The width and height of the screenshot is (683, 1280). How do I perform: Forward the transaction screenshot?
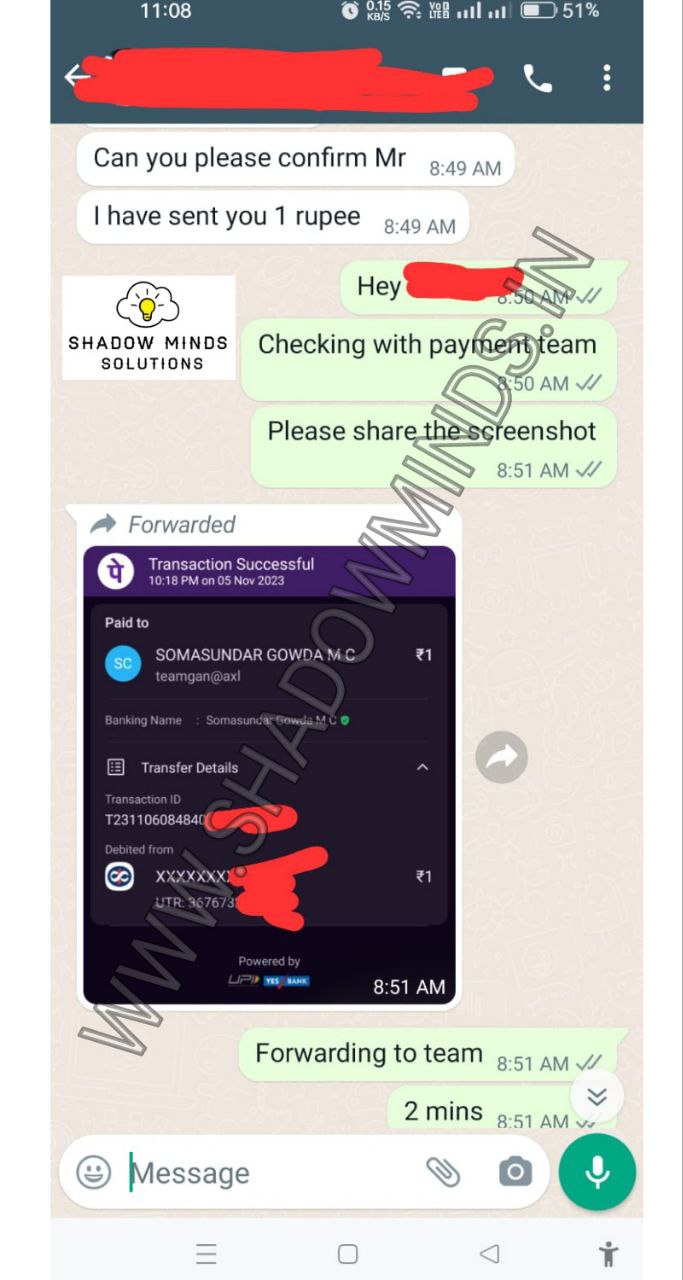(x=501, y=759)
